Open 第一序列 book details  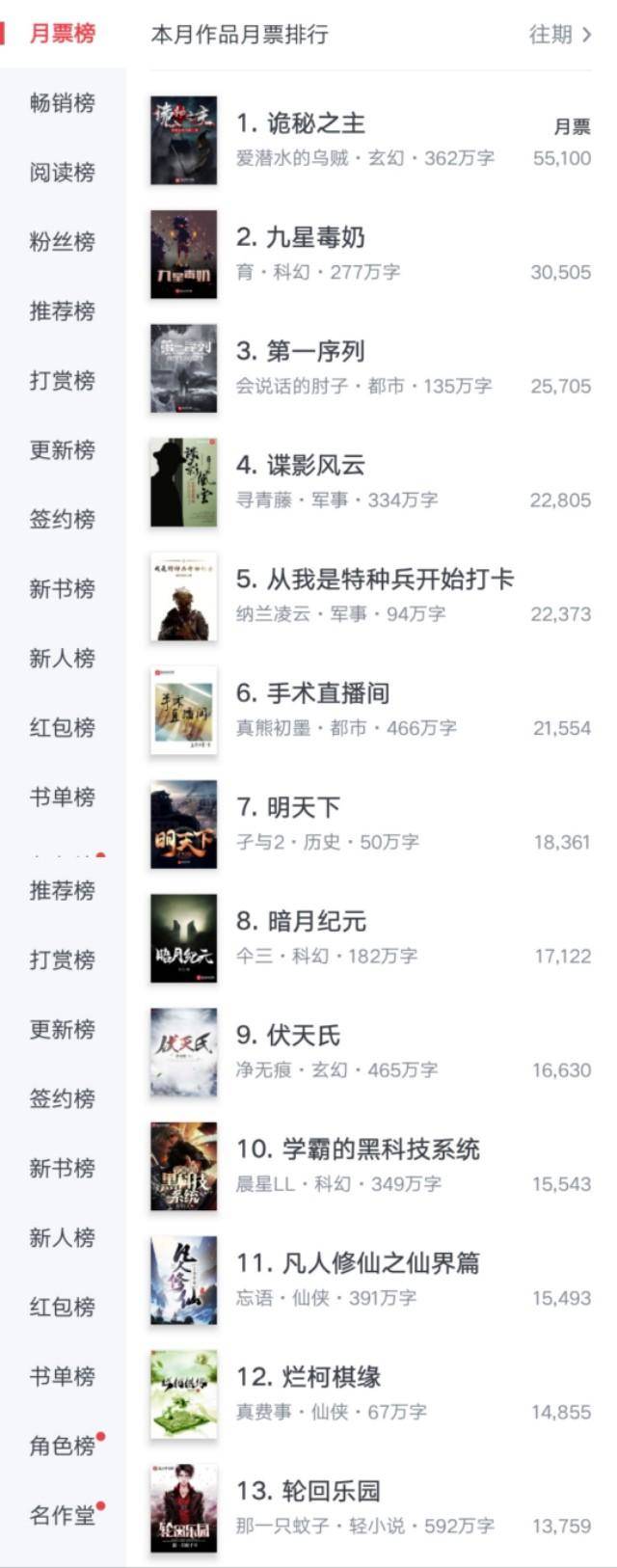click(301, 351)
